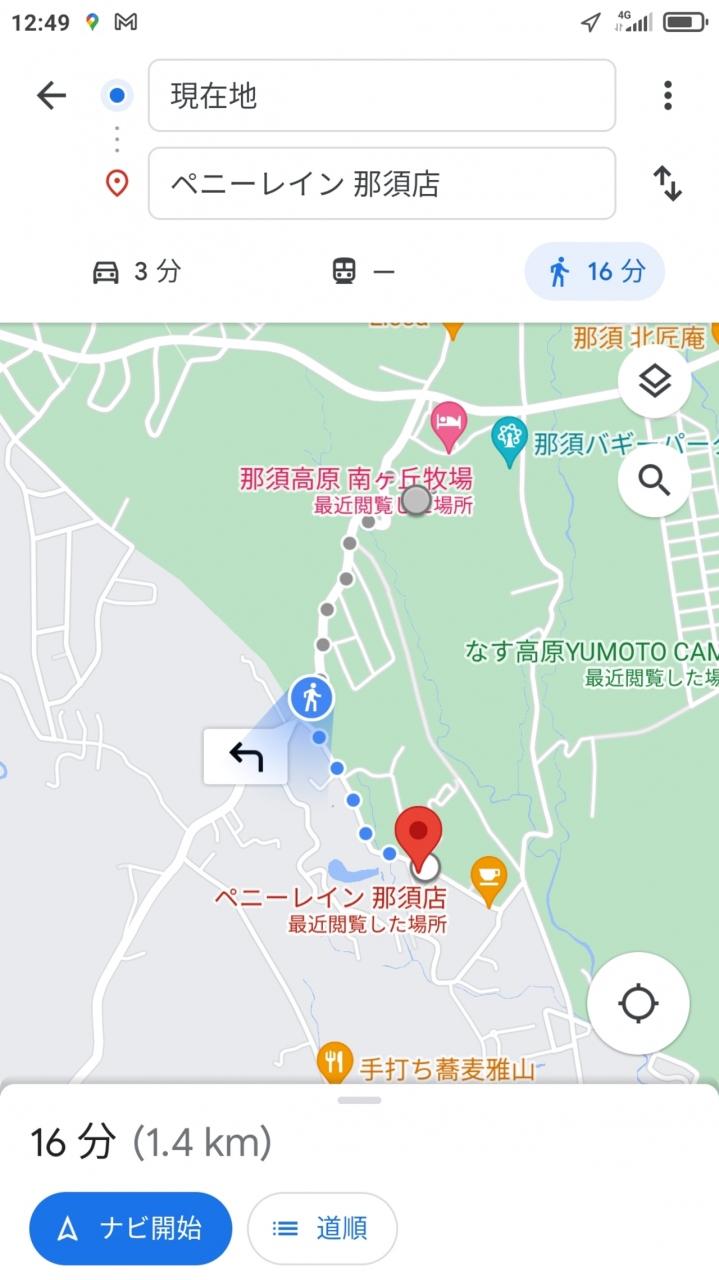
Task: Go back from the directions screen
Action: tap(51, 96)
